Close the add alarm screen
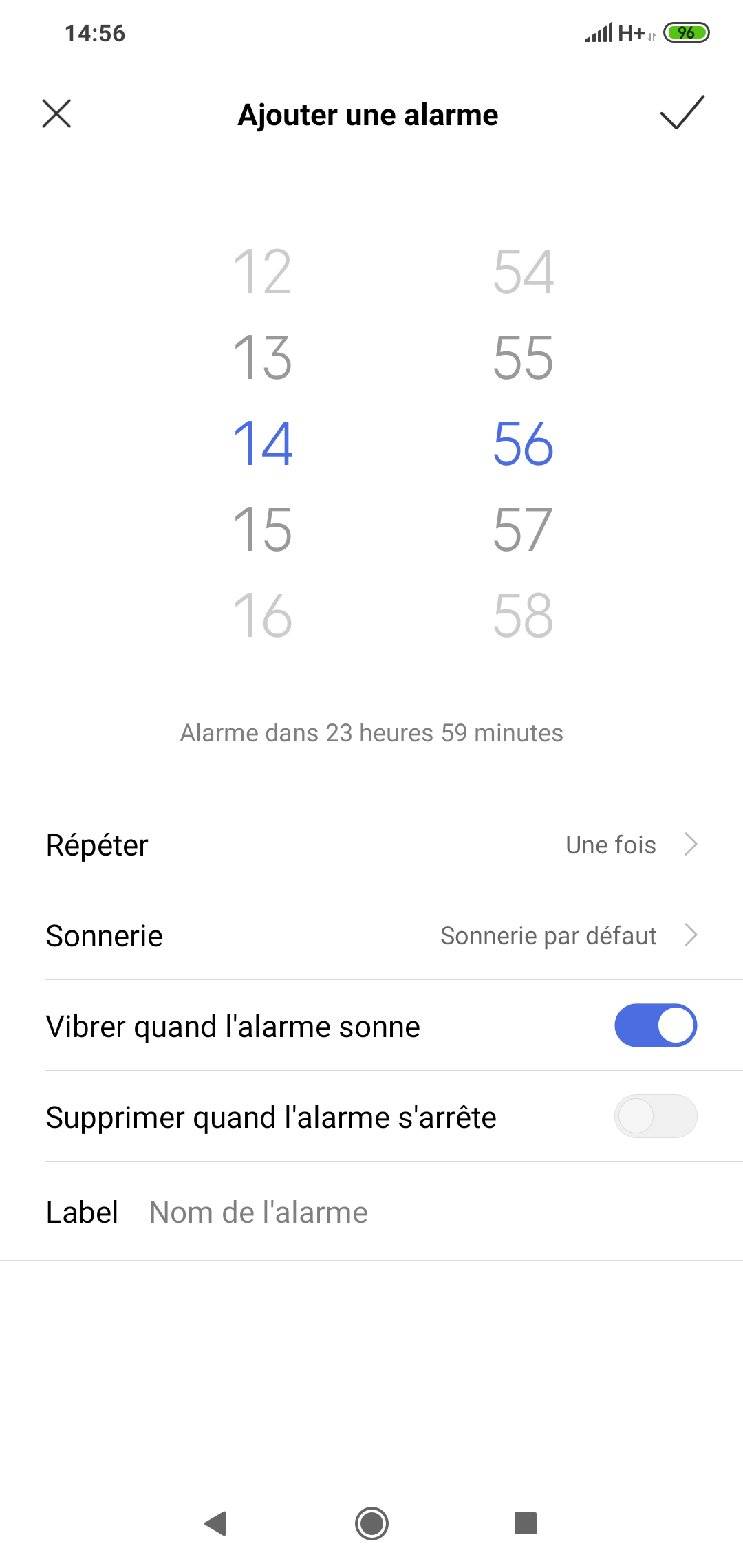This screenshot has height=1568, width=743. tap(56, 113)
